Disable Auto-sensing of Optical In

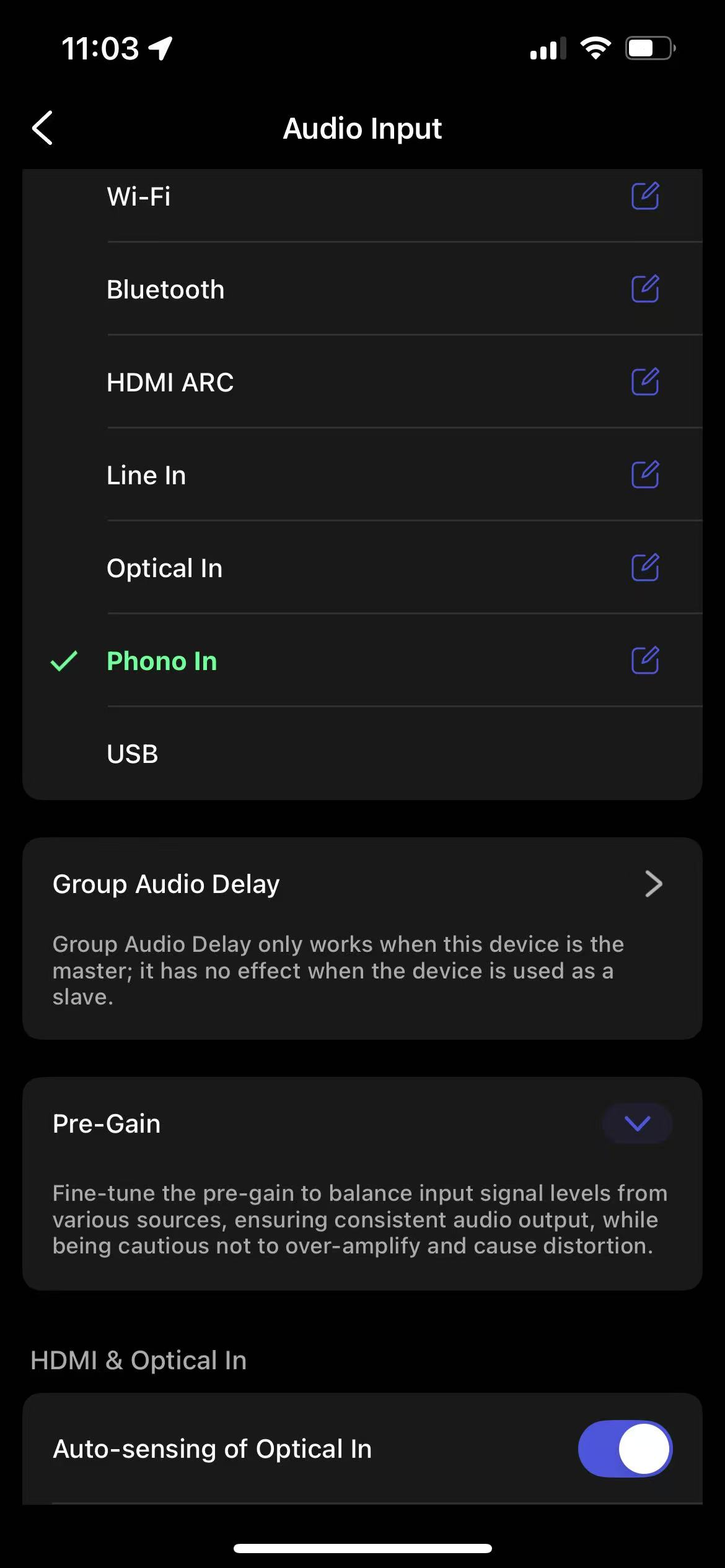(x=625, y=1448)
